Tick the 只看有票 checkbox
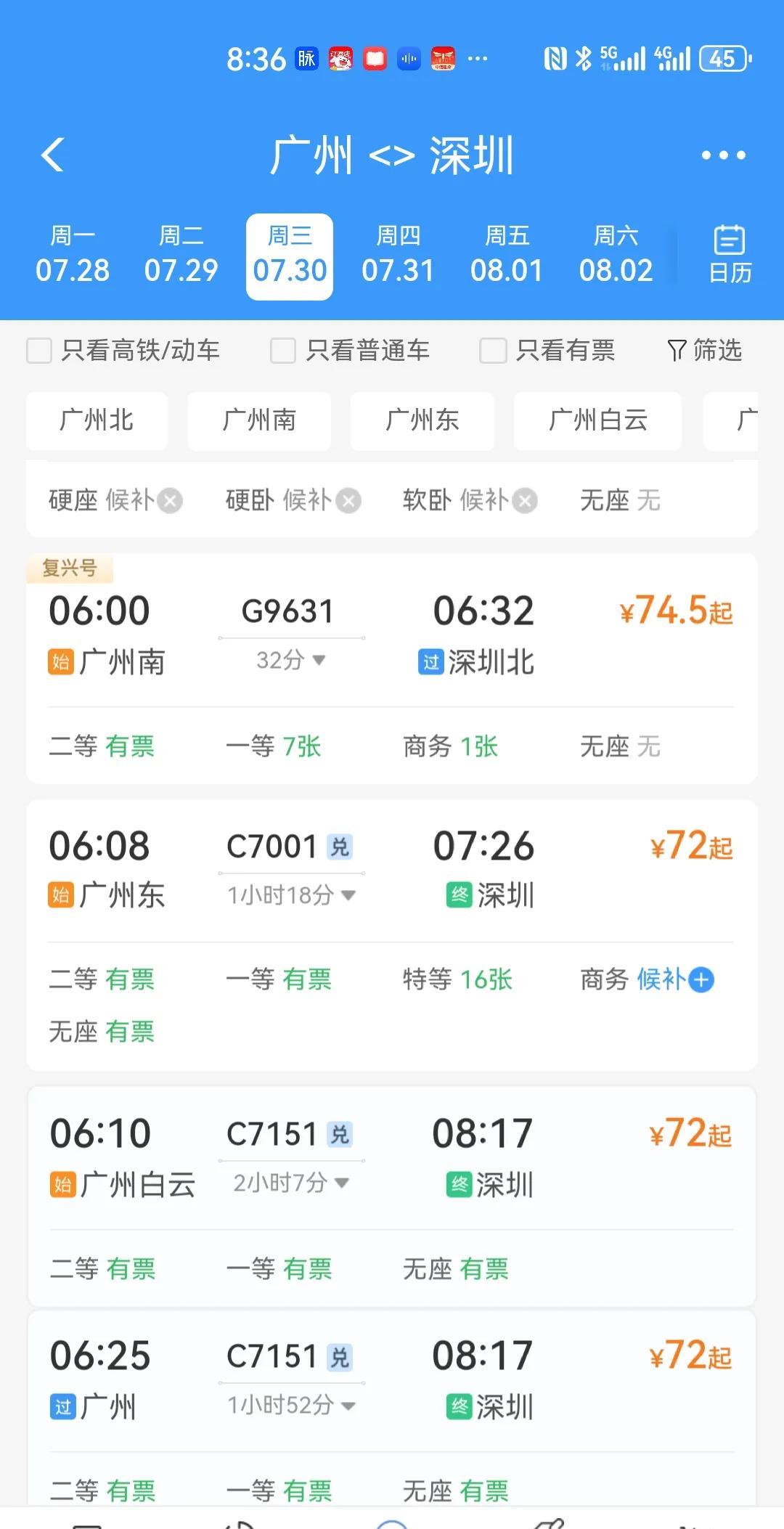The width and height of the screenshot is (784, 1529). 492,351
